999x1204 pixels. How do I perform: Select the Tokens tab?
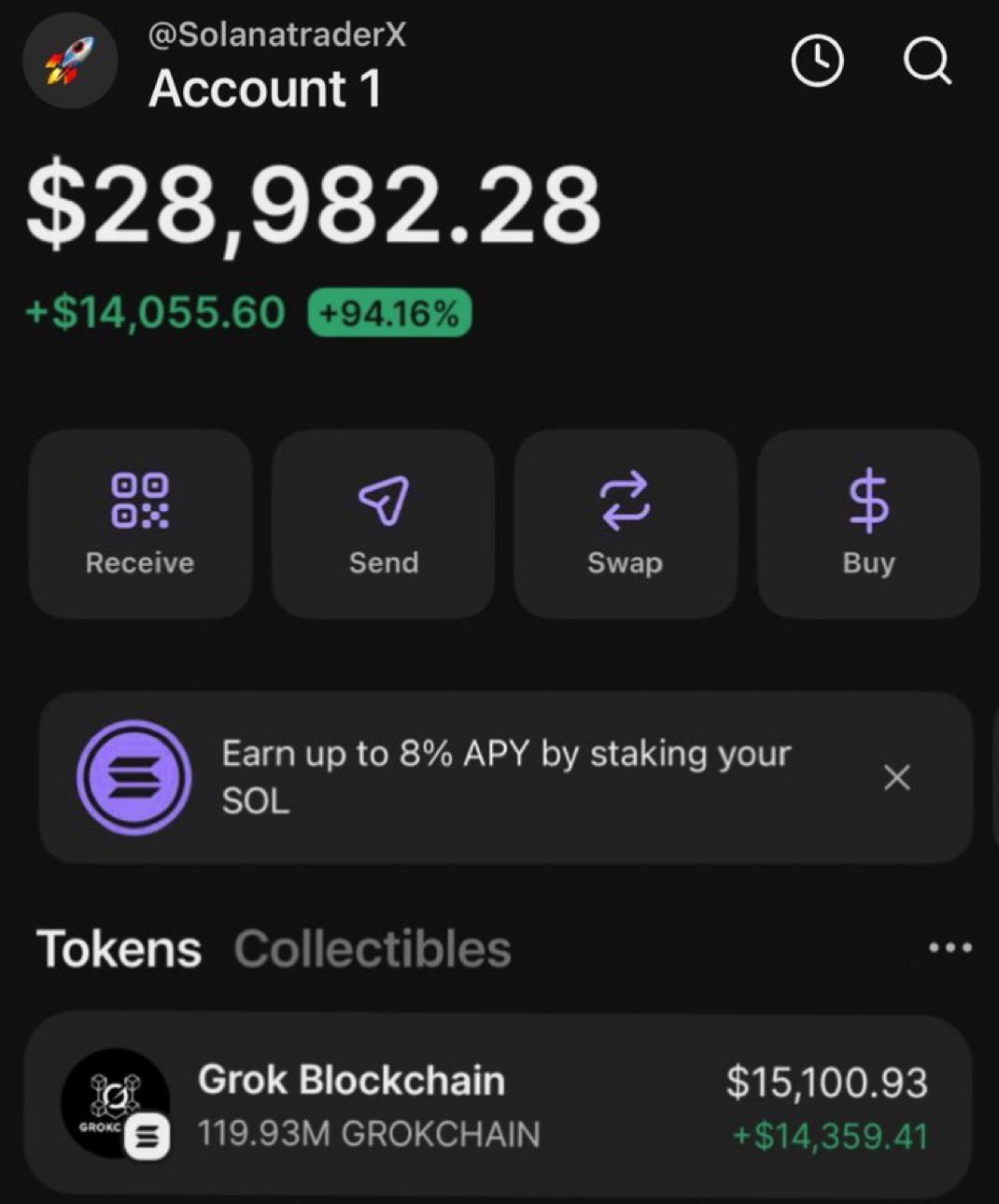coord(119,949)
